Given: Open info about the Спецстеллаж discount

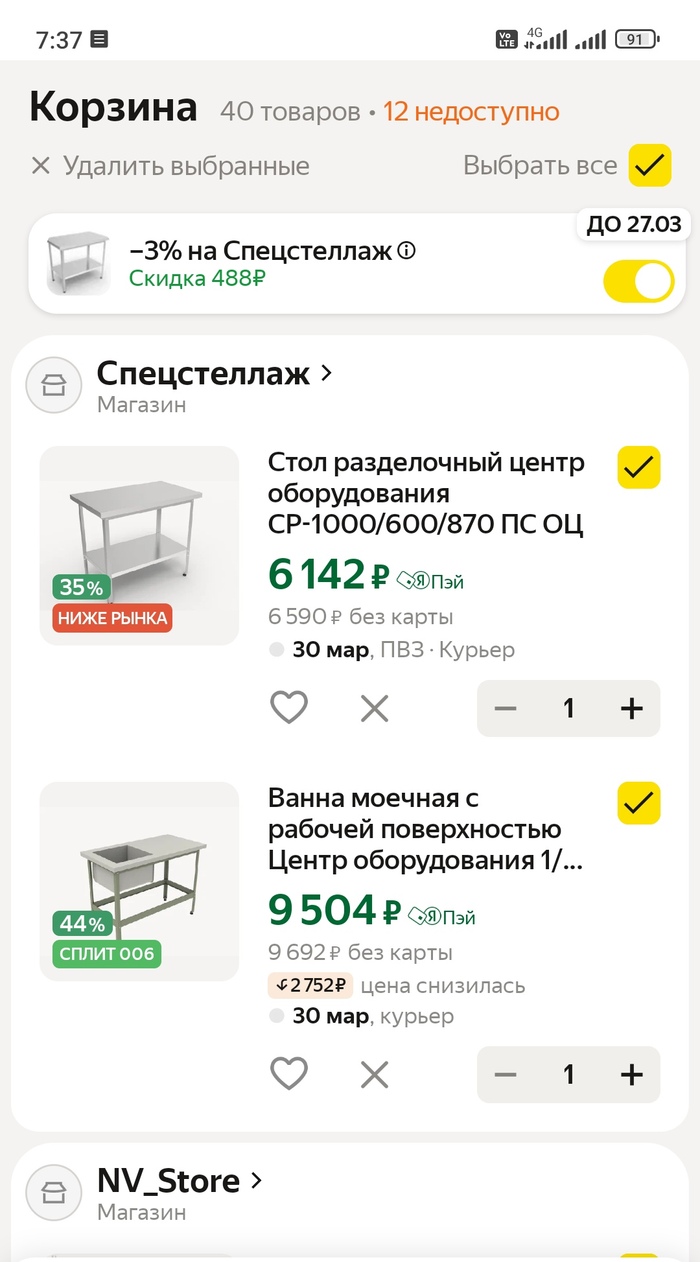Looking at the screenshot, I should point(406,250).
